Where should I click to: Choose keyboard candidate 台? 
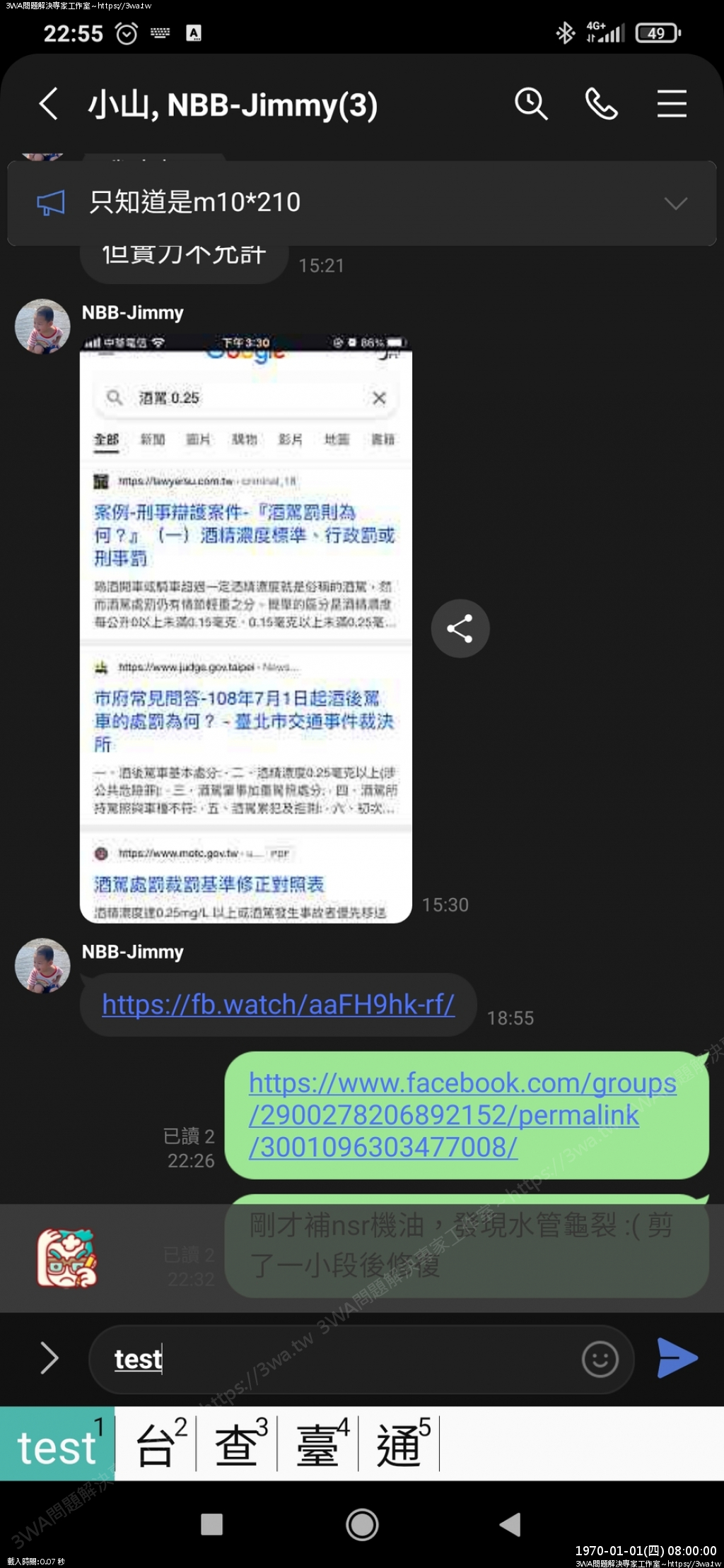(x=156, y=1444)
